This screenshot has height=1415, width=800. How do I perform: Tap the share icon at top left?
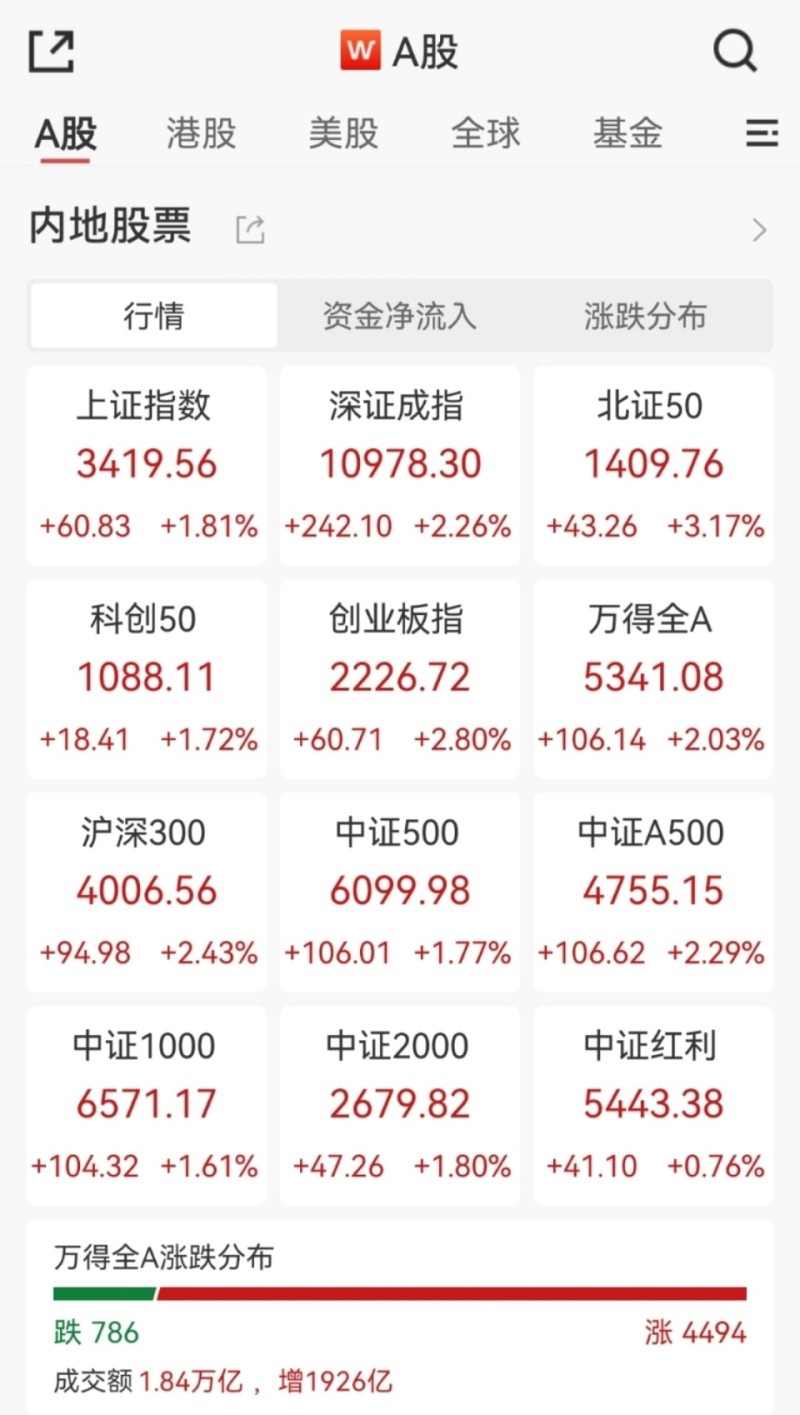pyautogui.click(x=52, y=50)
